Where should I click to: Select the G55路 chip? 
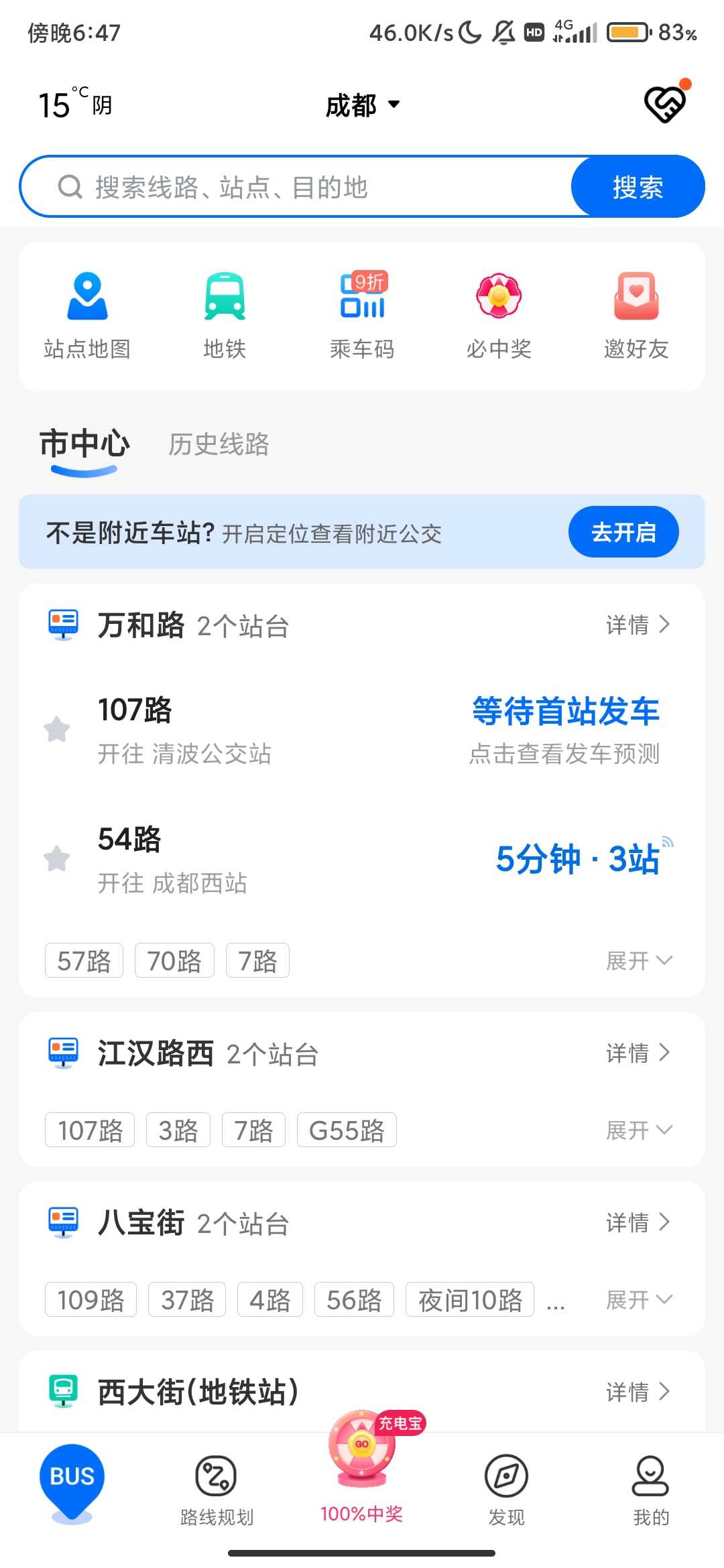tap(346, 1130)
